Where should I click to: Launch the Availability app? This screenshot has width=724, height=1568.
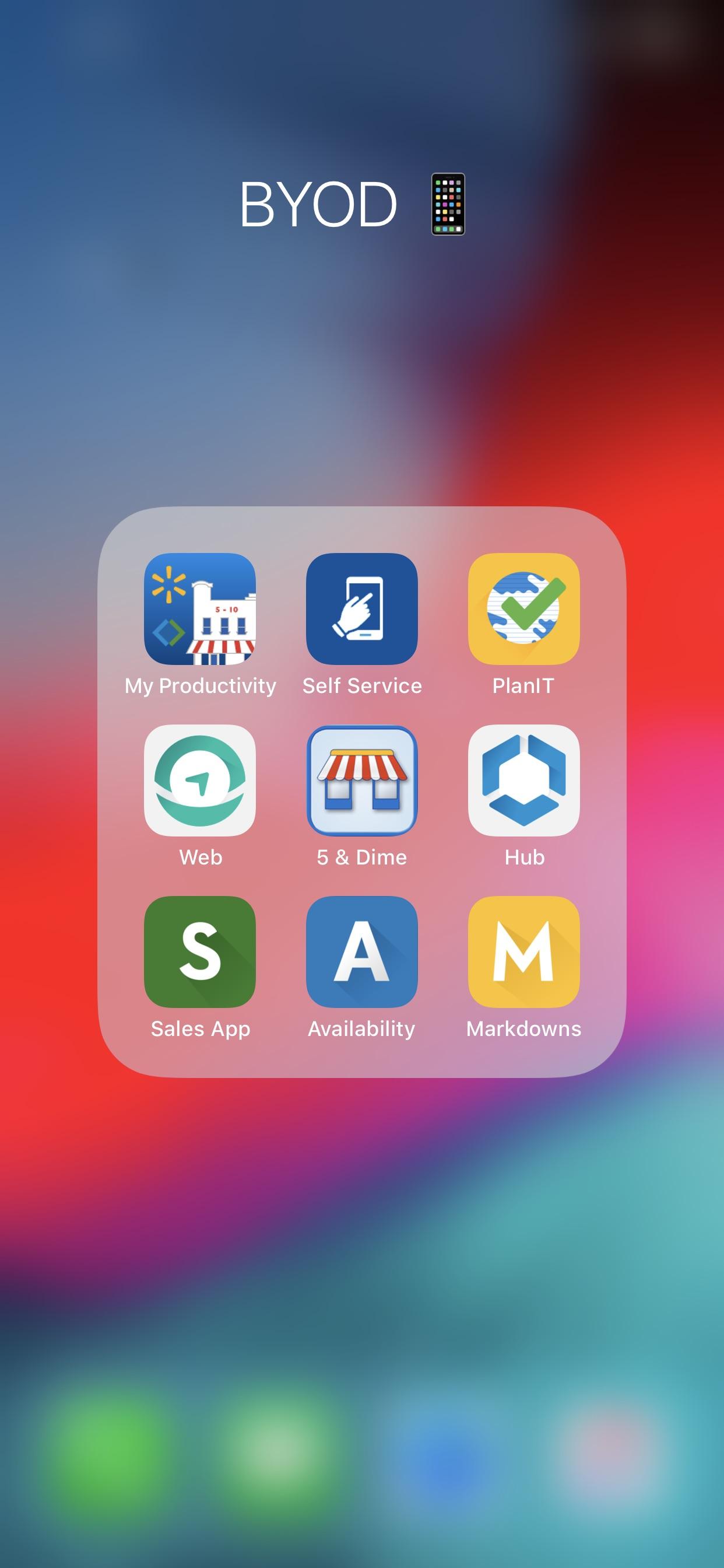361,951
